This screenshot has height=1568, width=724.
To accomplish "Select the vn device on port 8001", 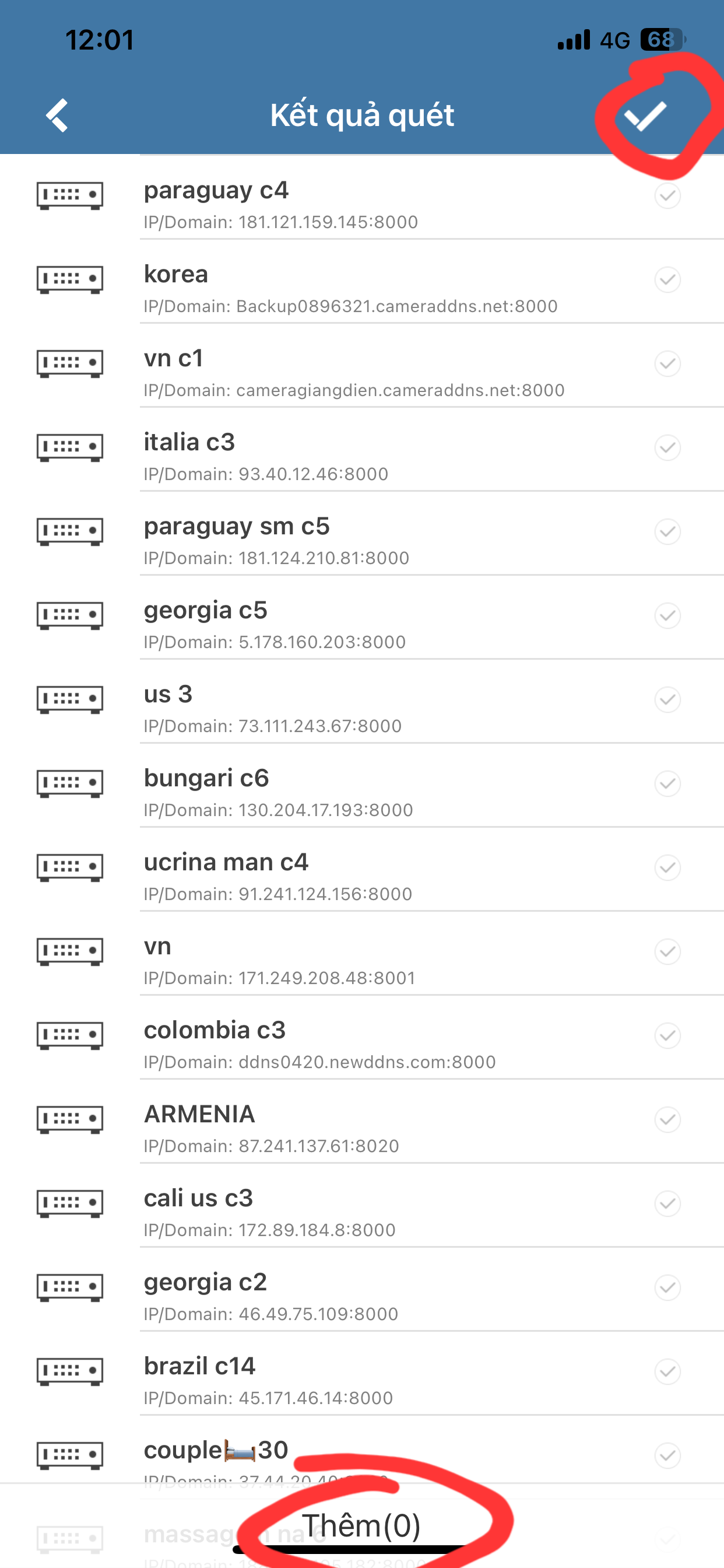I will 667,952.
